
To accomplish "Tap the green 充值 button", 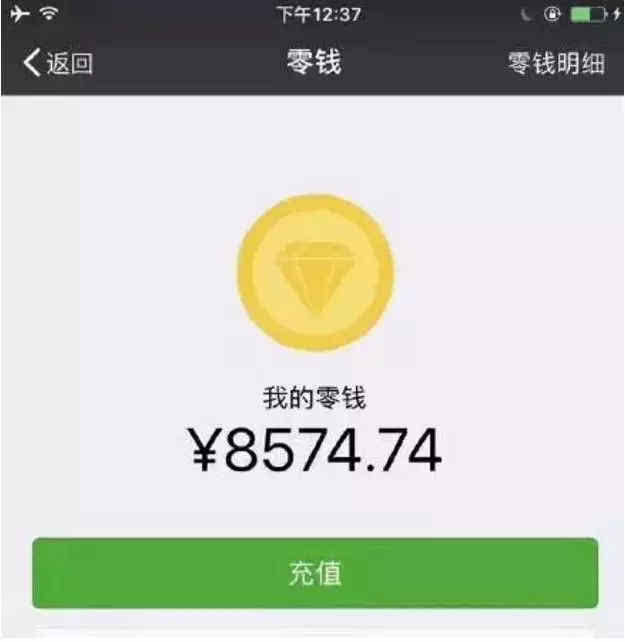I will 315,573.
